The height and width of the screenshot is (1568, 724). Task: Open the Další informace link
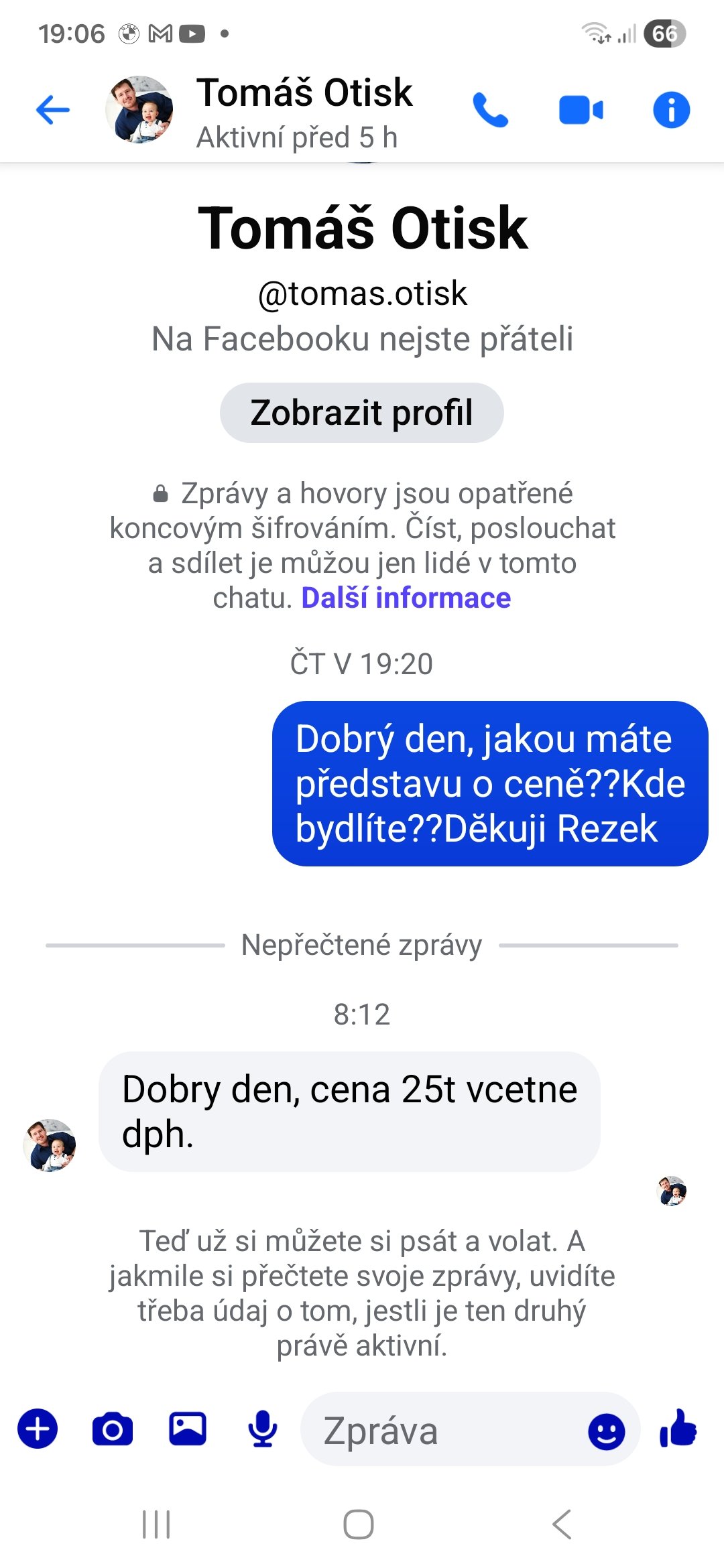[406, 598]
